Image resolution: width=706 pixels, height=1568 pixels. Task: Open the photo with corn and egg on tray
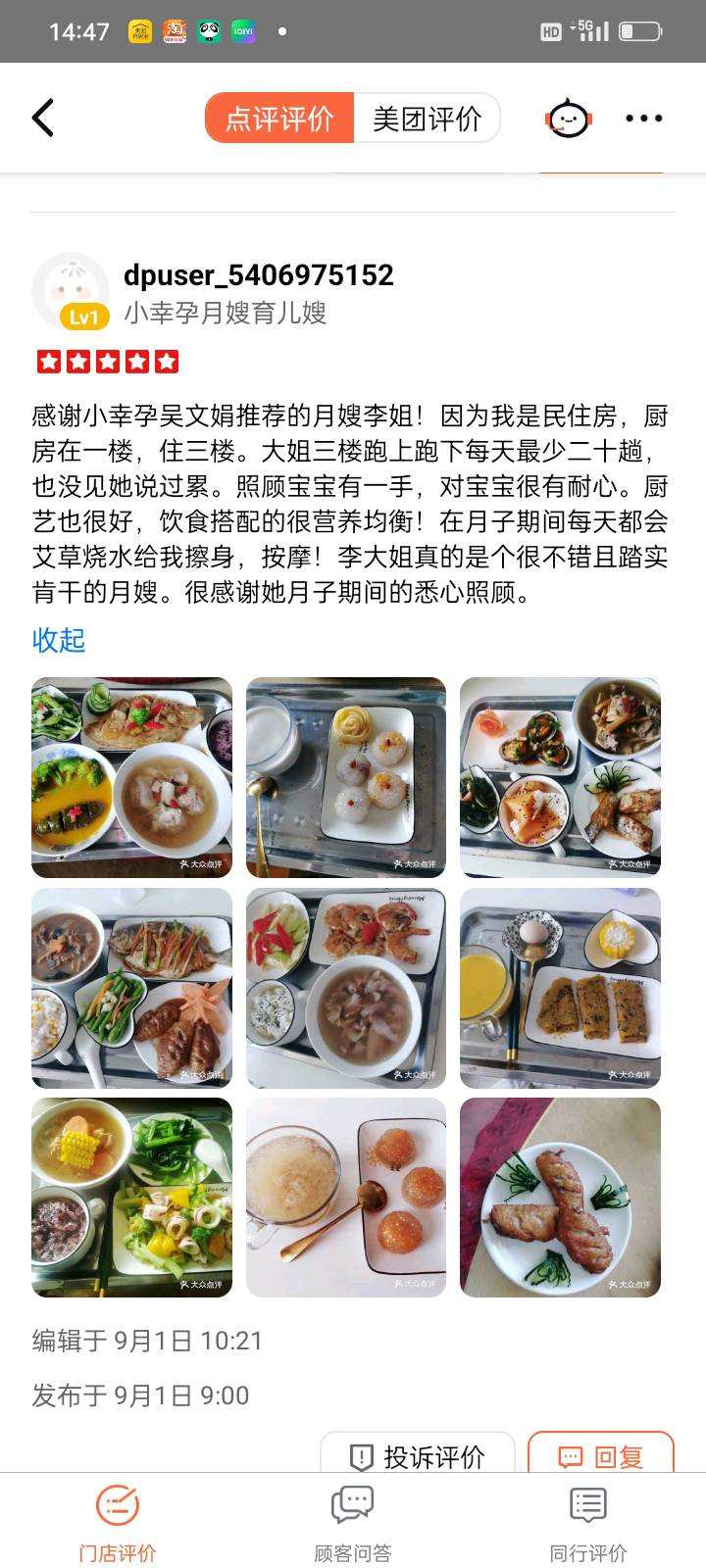click(x=560, y=988)
